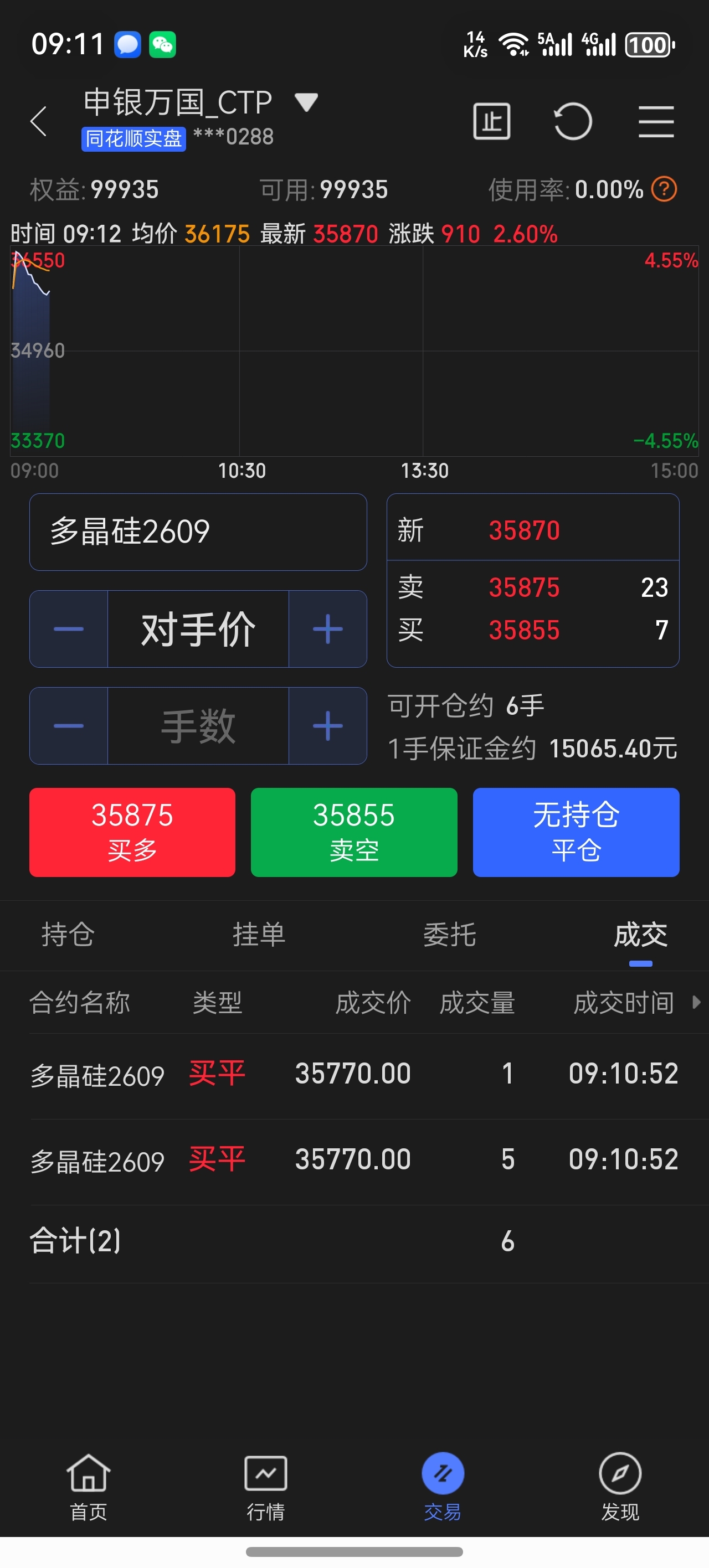Switch to the 委托 tab

450,935
